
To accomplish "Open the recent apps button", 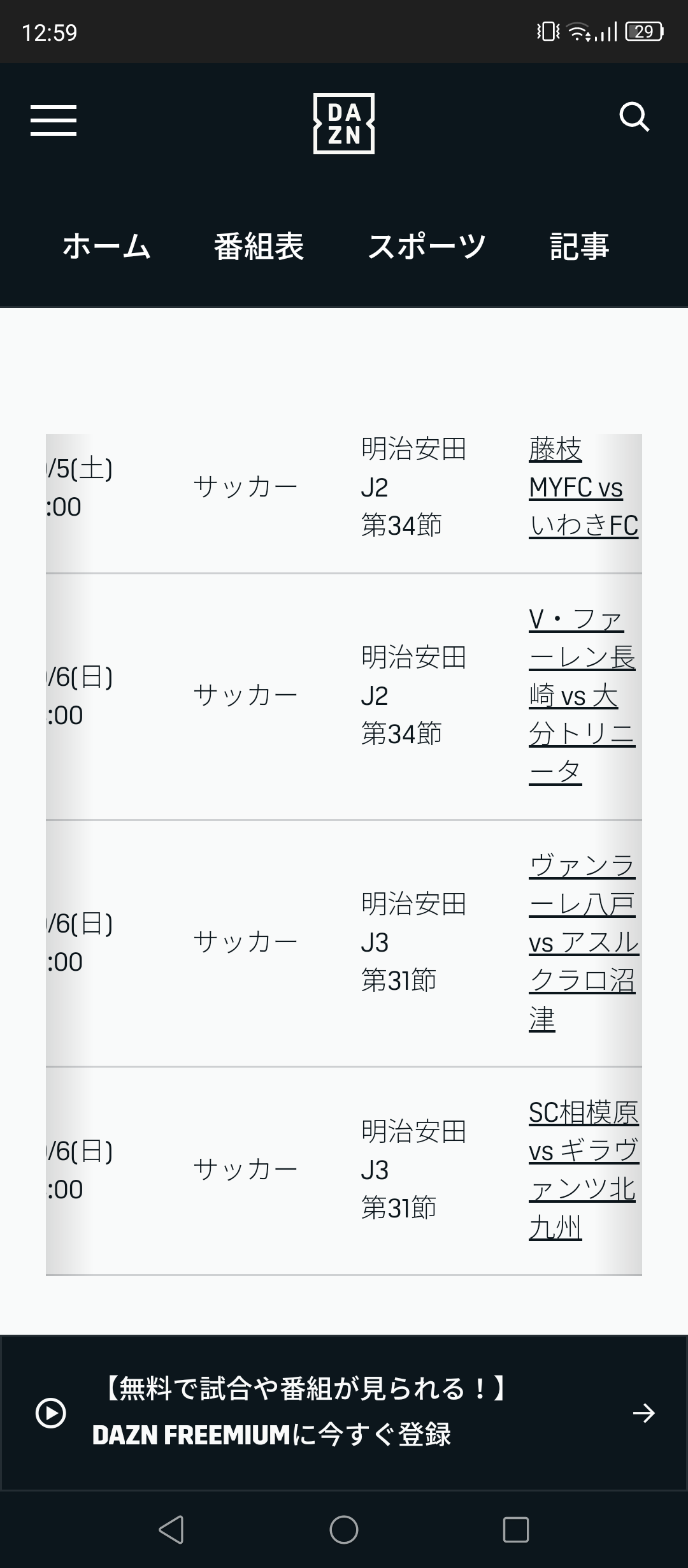I will (x=515, y=1530).
